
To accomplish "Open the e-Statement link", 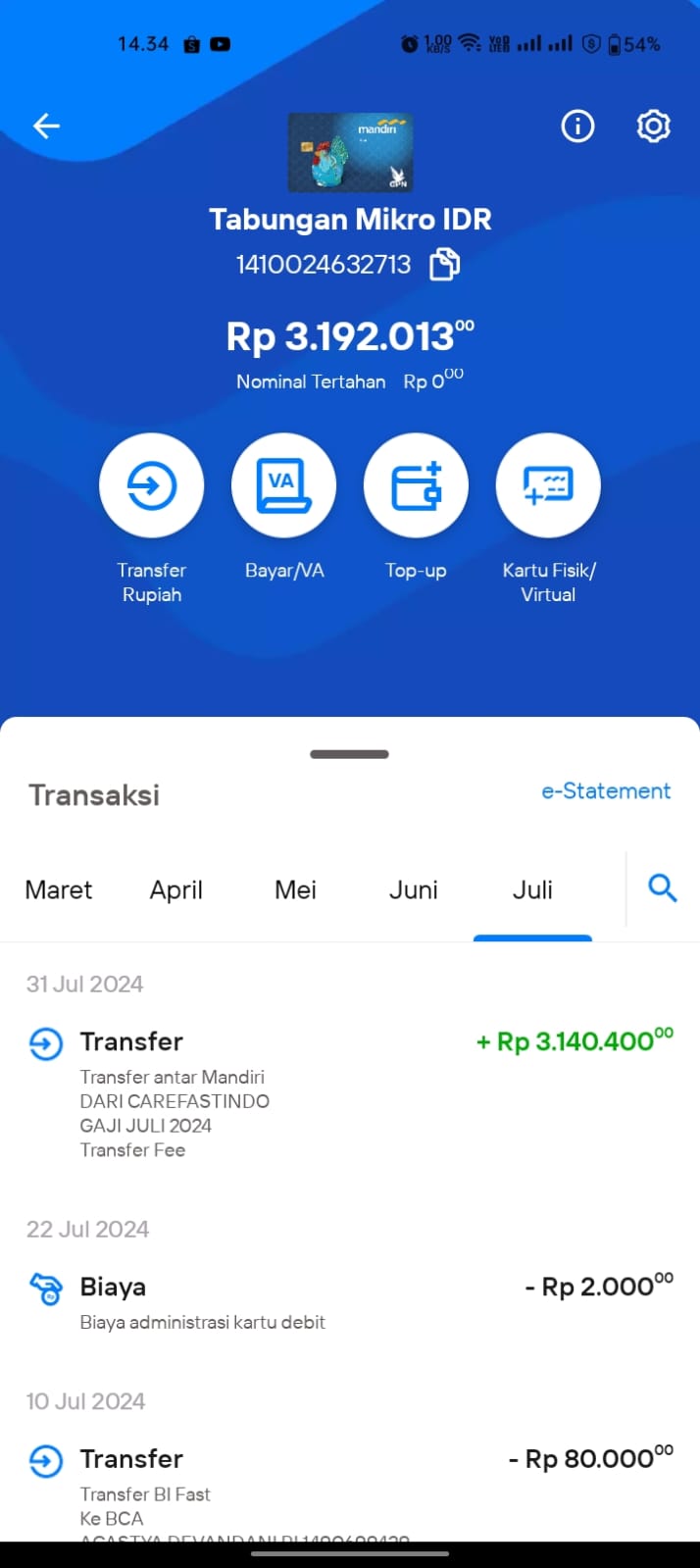I will point(606,791).
